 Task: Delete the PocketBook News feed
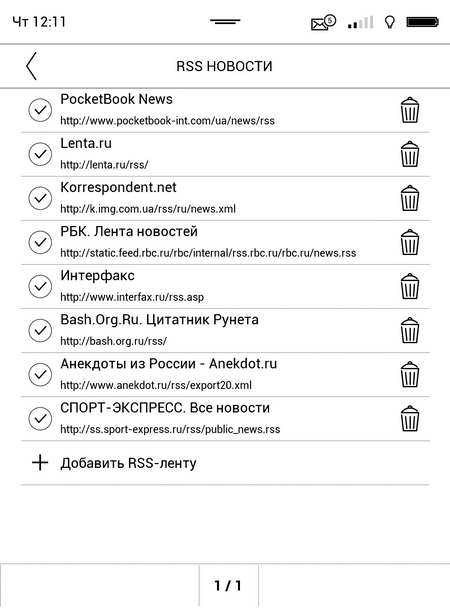(x=409, y=110)
